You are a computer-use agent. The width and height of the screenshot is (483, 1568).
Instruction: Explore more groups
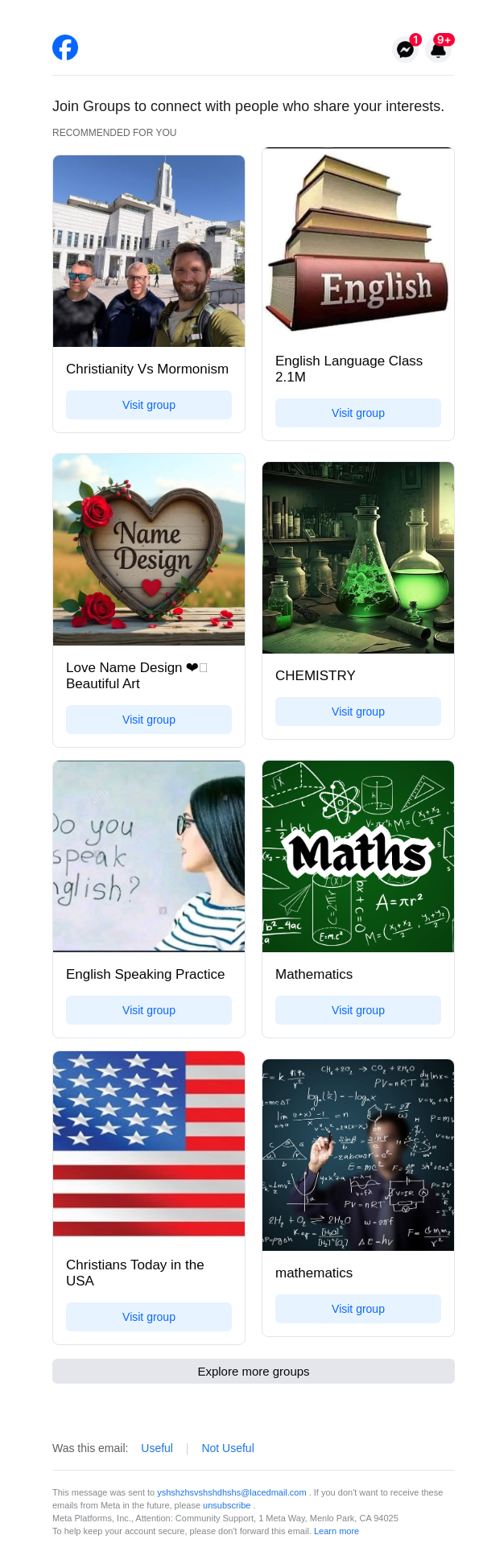(x=254, y=1372)
